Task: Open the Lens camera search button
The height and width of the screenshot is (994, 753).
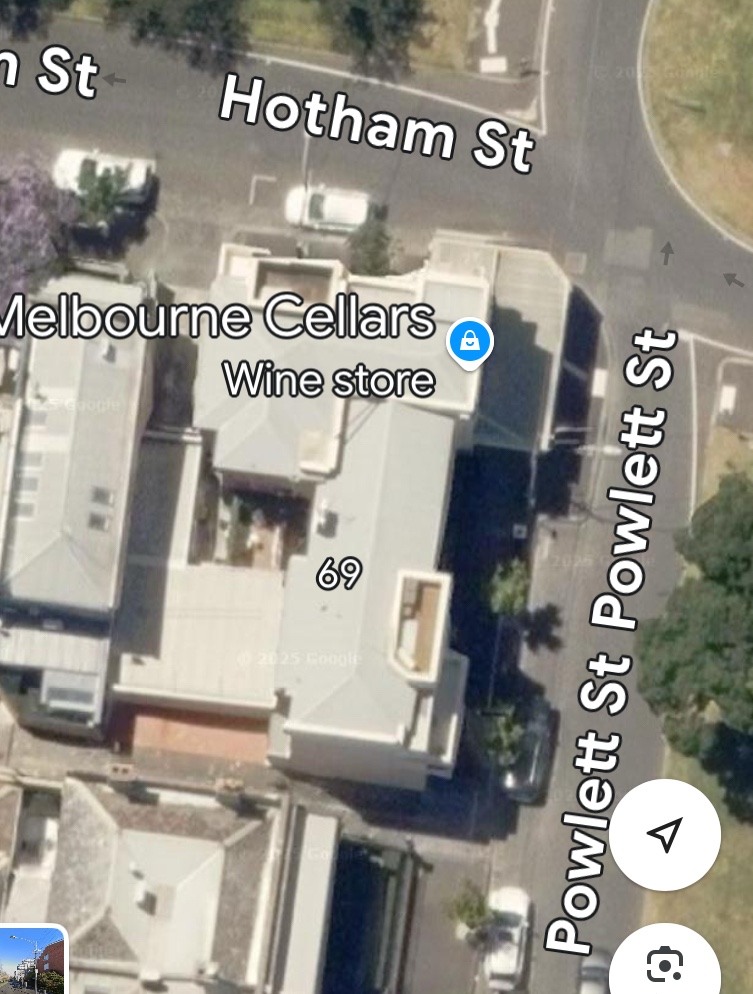Action: [665, 965]
